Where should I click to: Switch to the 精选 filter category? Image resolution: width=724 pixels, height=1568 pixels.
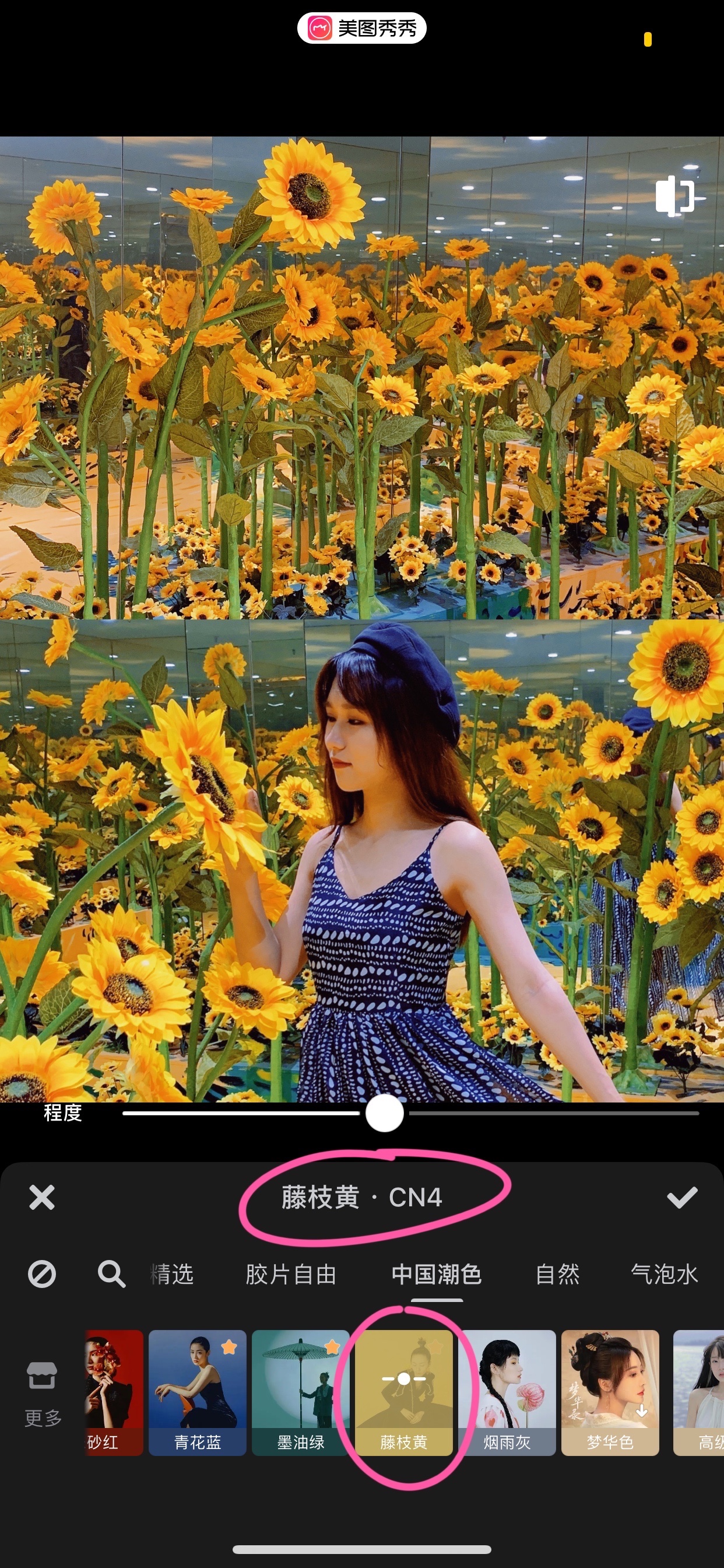point(172,1274)
